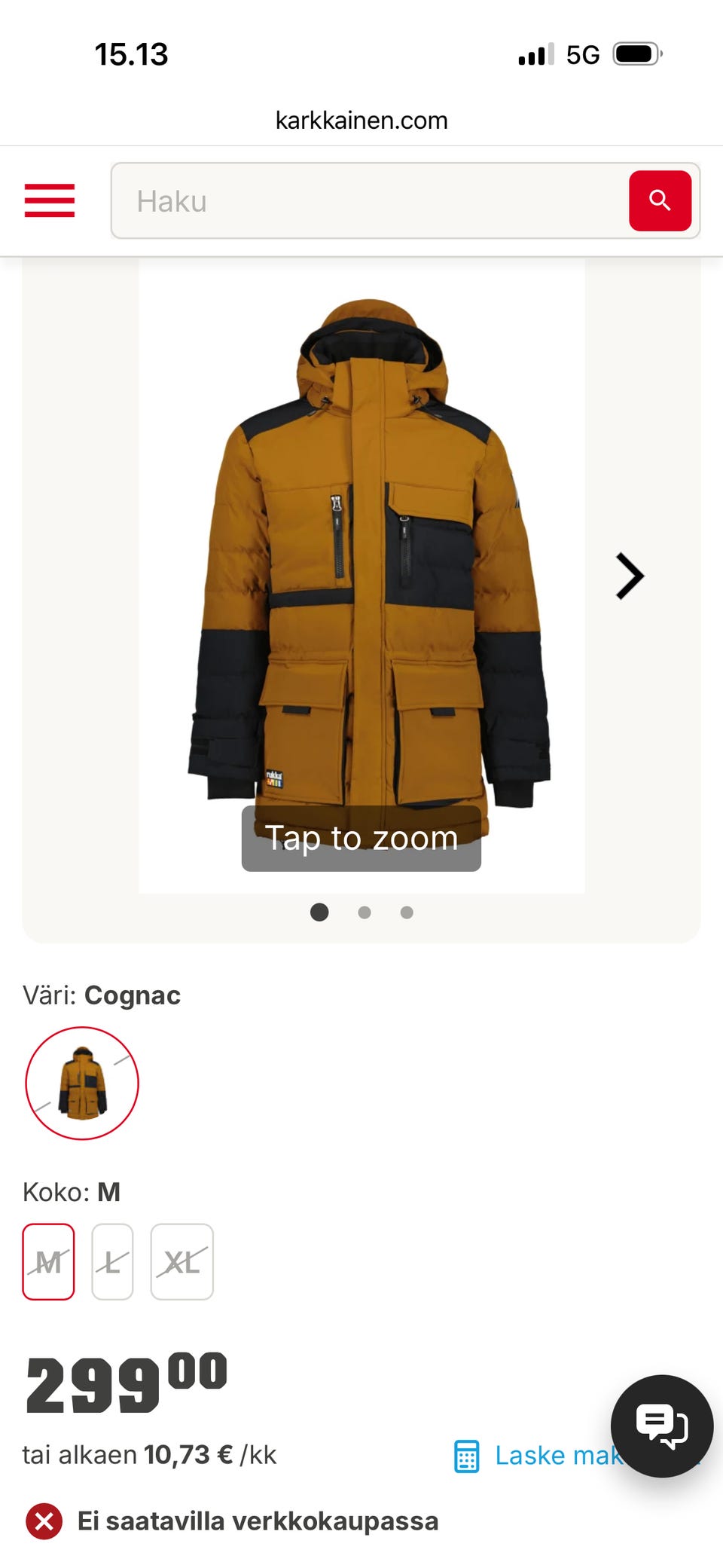
Task: Tap the jacket image to zoom
Action: [x=361, y=576]
